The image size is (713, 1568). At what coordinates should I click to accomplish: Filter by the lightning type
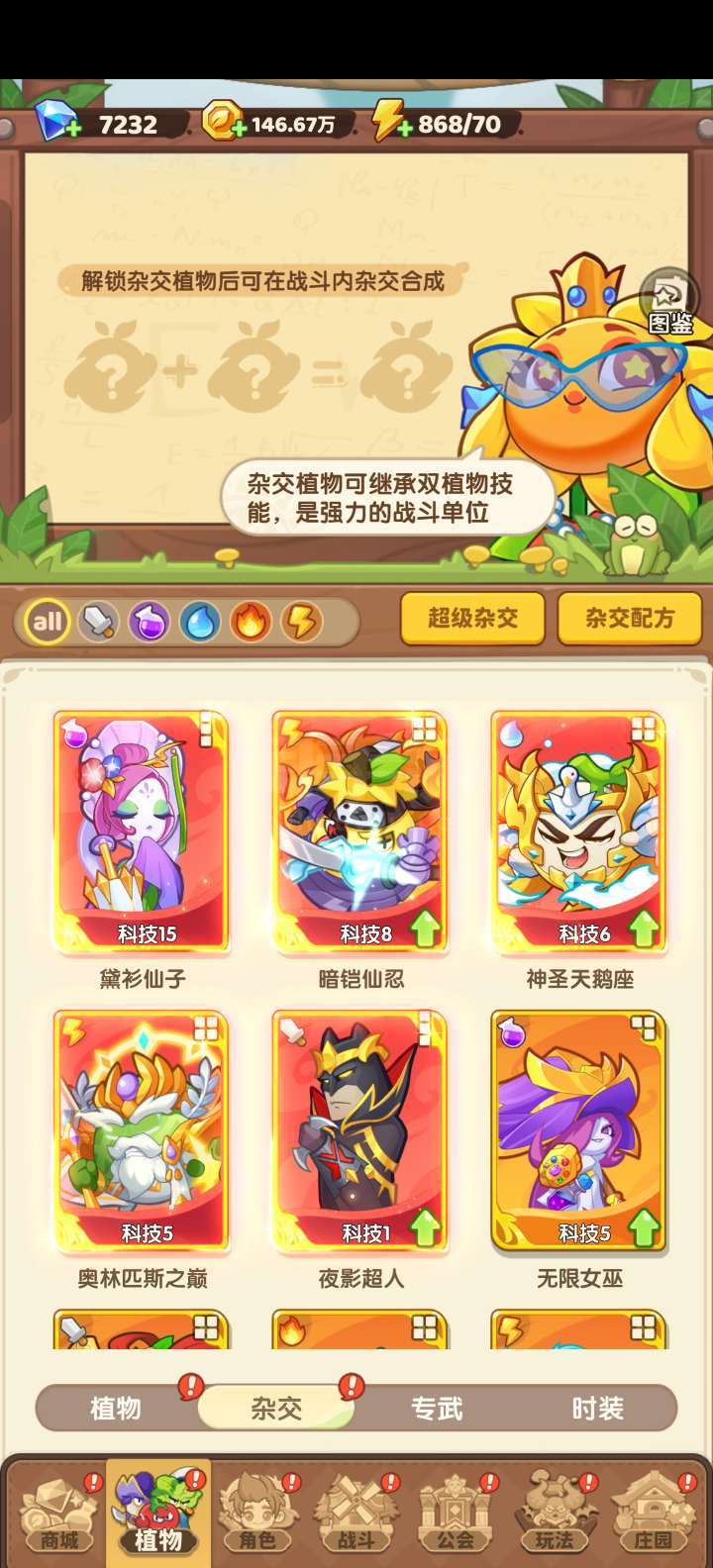pos(302,623)
